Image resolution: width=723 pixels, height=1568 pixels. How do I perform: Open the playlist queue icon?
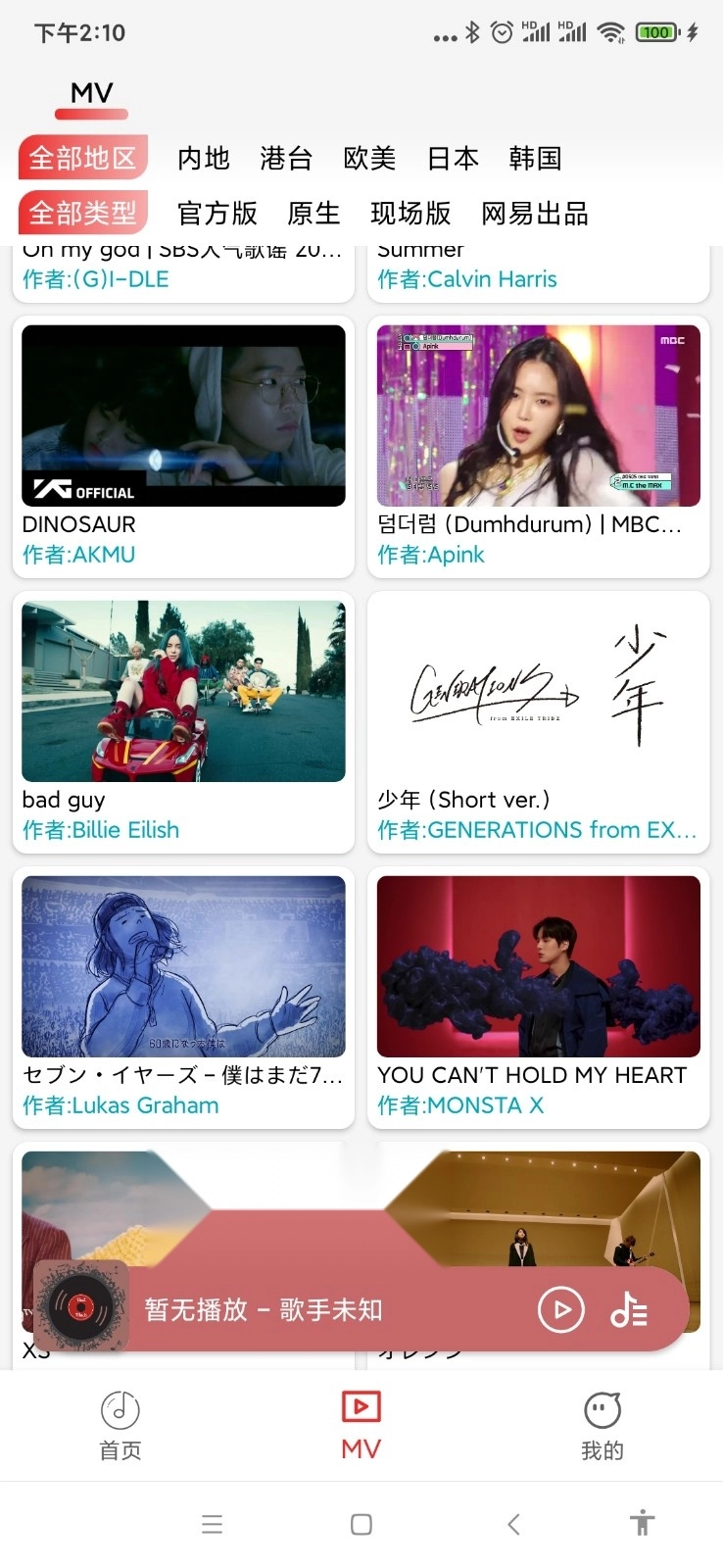[629, 1309]
